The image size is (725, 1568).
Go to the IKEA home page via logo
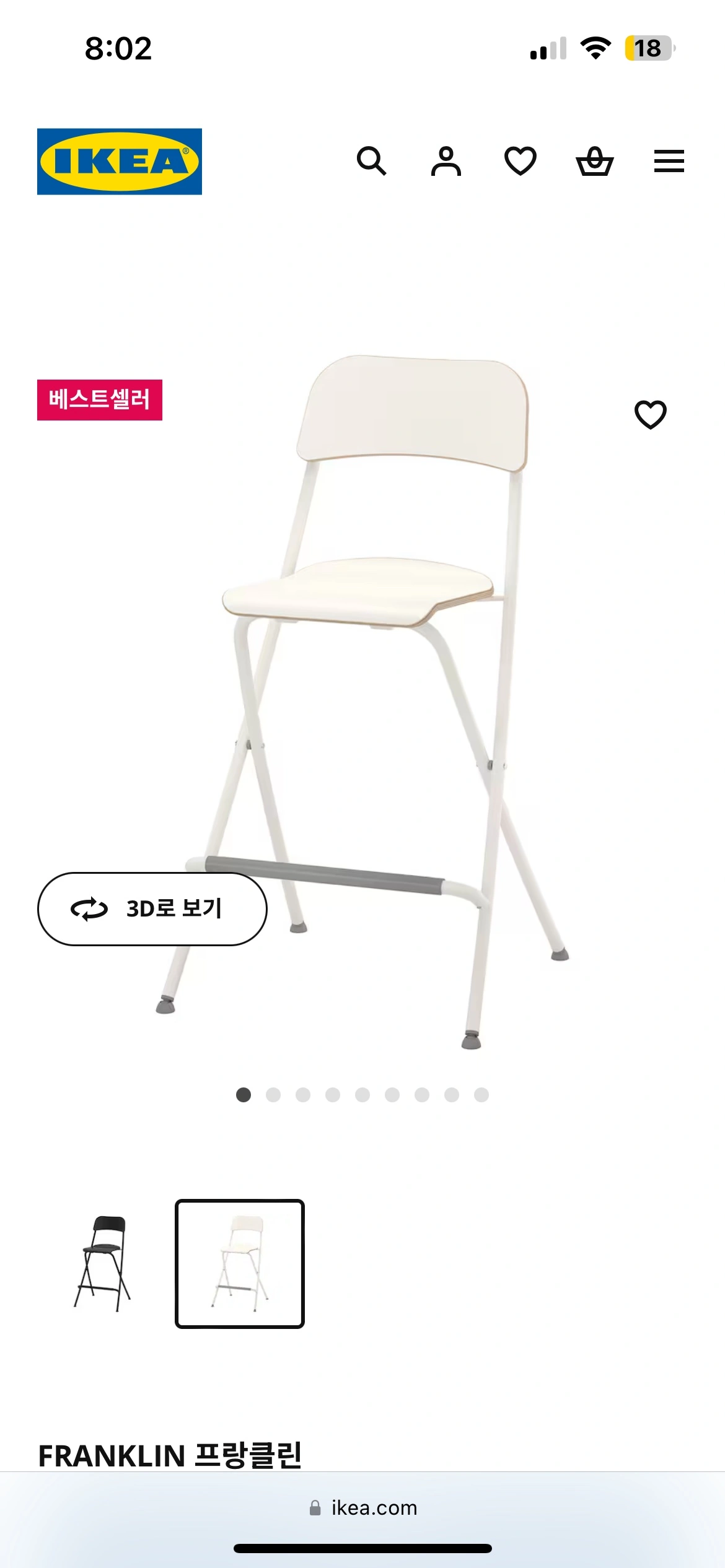click(120, 162)
